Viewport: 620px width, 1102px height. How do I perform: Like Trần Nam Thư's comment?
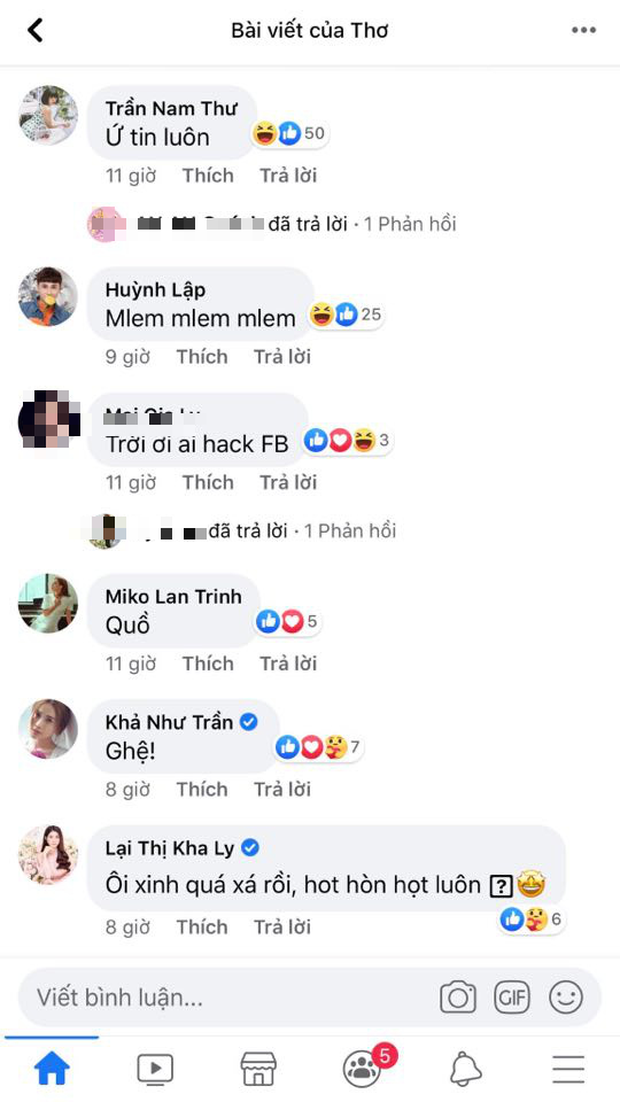(207, 175)
